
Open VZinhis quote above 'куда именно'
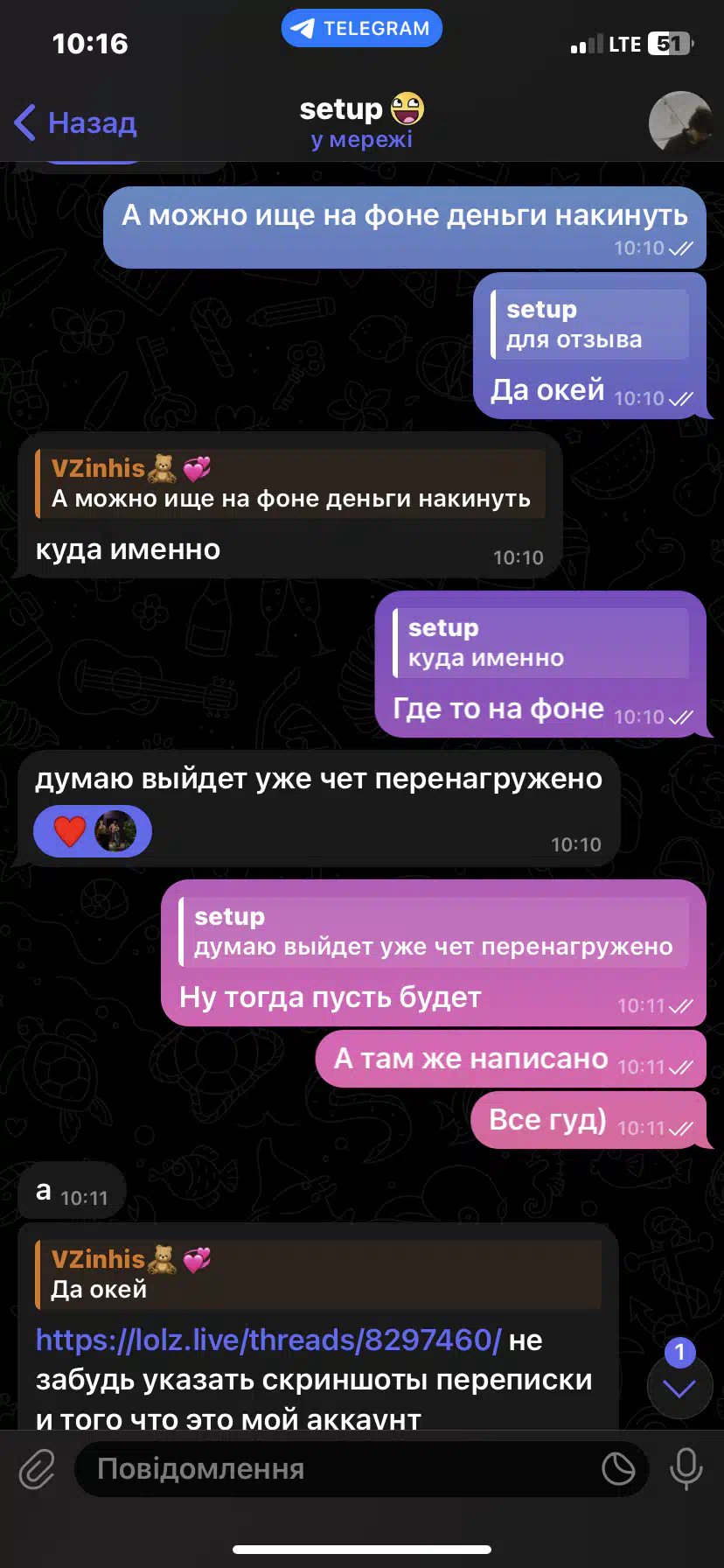point(290,483)
